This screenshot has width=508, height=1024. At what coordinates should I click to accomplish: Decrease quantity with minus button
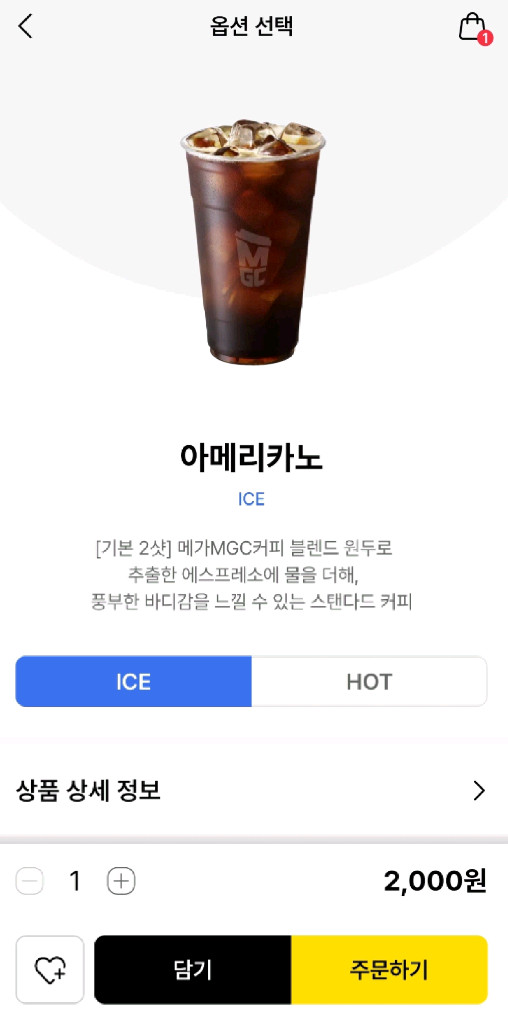pos(29,882)
